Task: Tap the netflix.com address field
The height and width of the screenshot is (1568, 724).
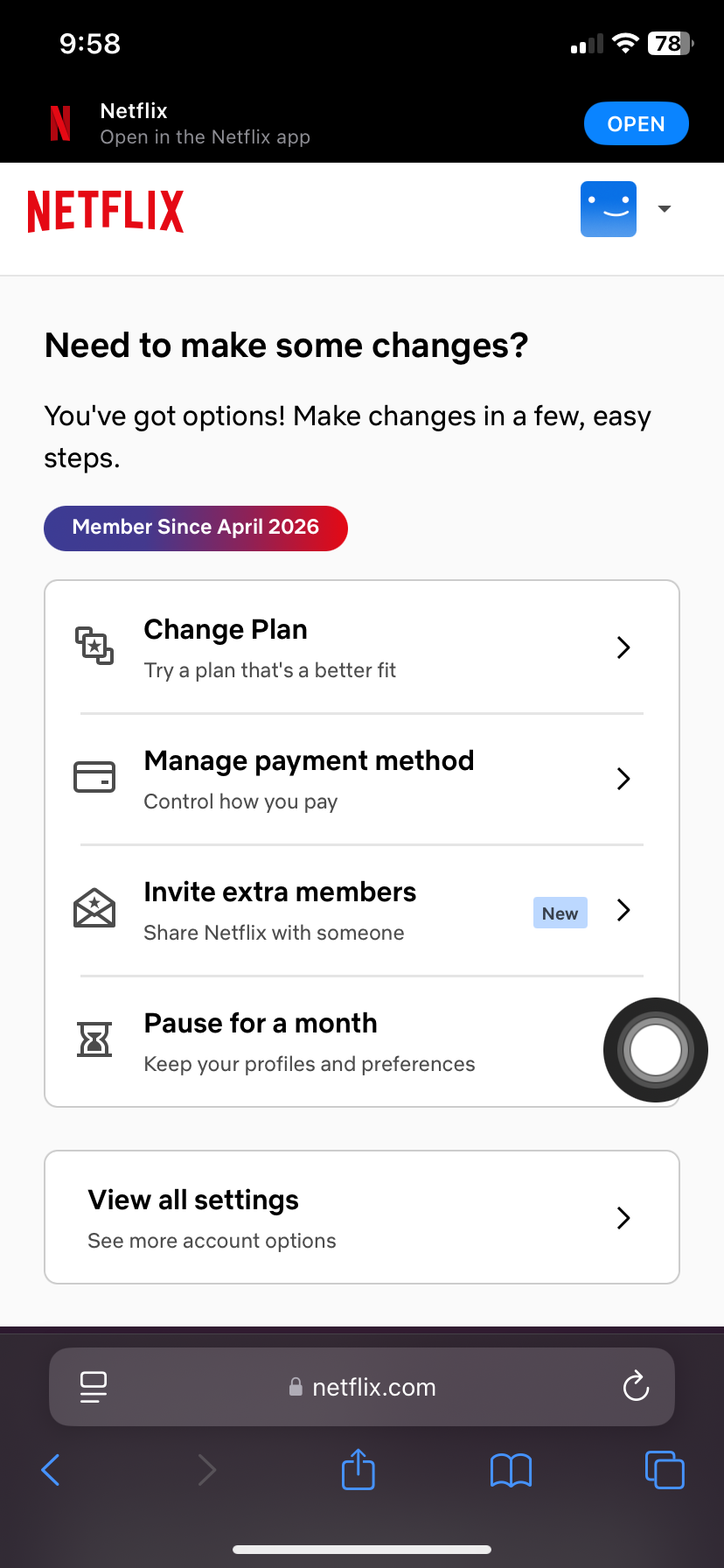Action: click(362, 1387)
